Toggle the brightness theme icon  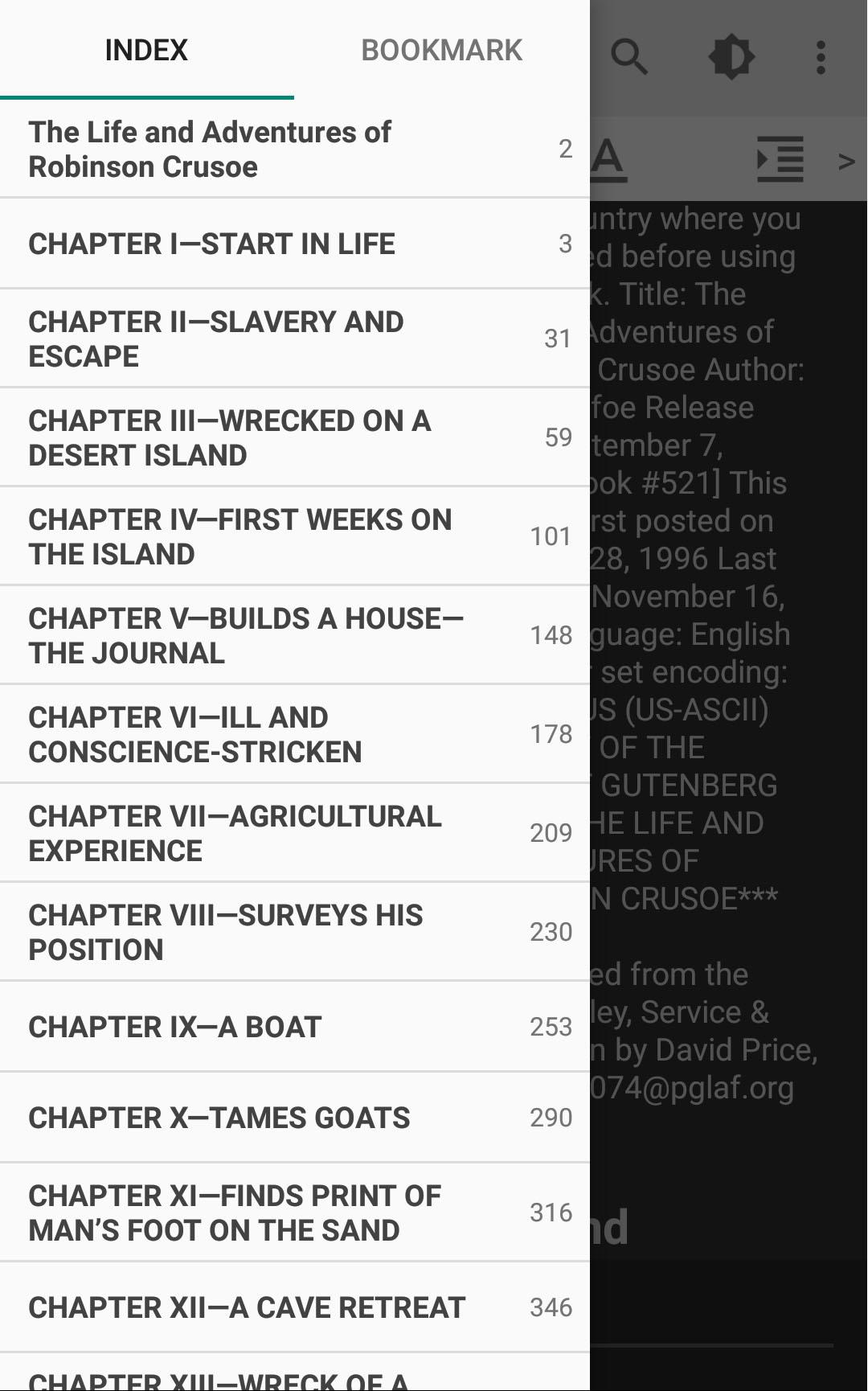tap(731, 56)
